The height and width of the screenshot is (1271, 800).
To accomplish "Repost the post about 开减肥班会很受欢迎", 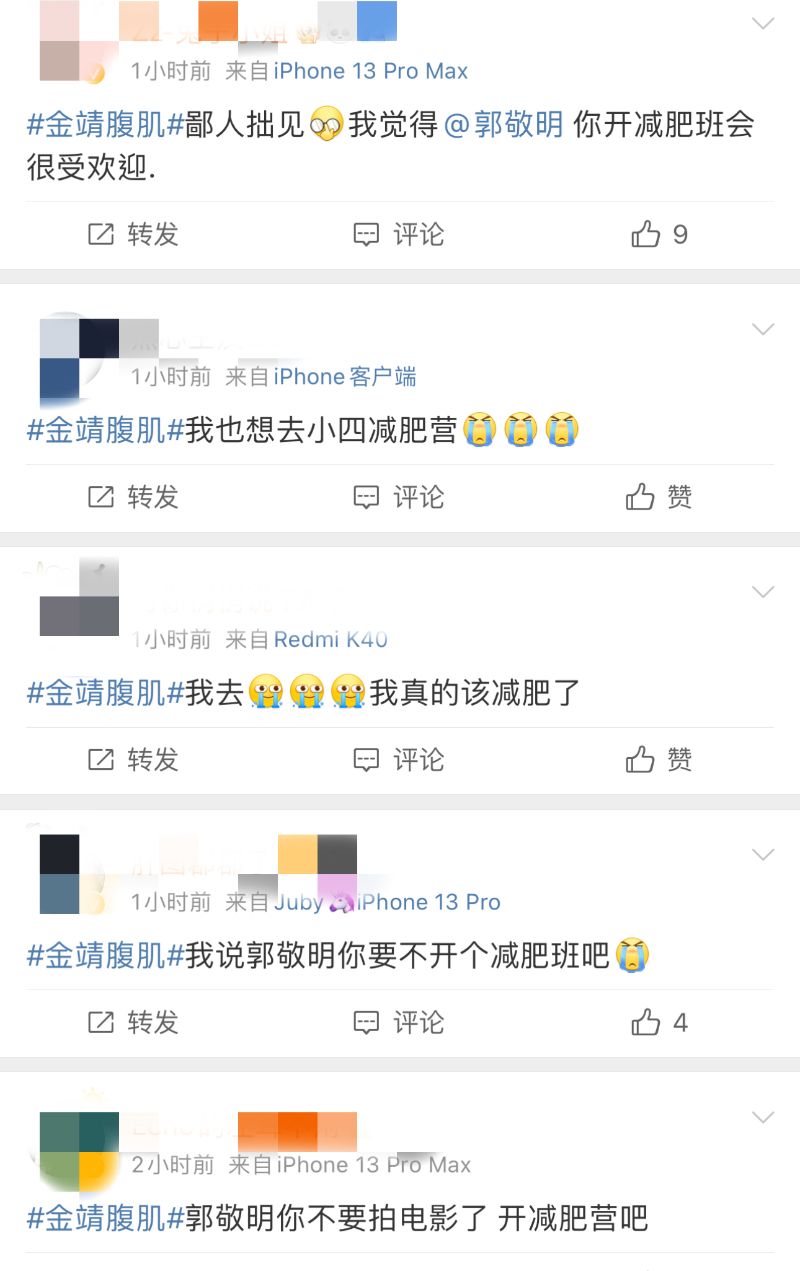I will point(133,235).
